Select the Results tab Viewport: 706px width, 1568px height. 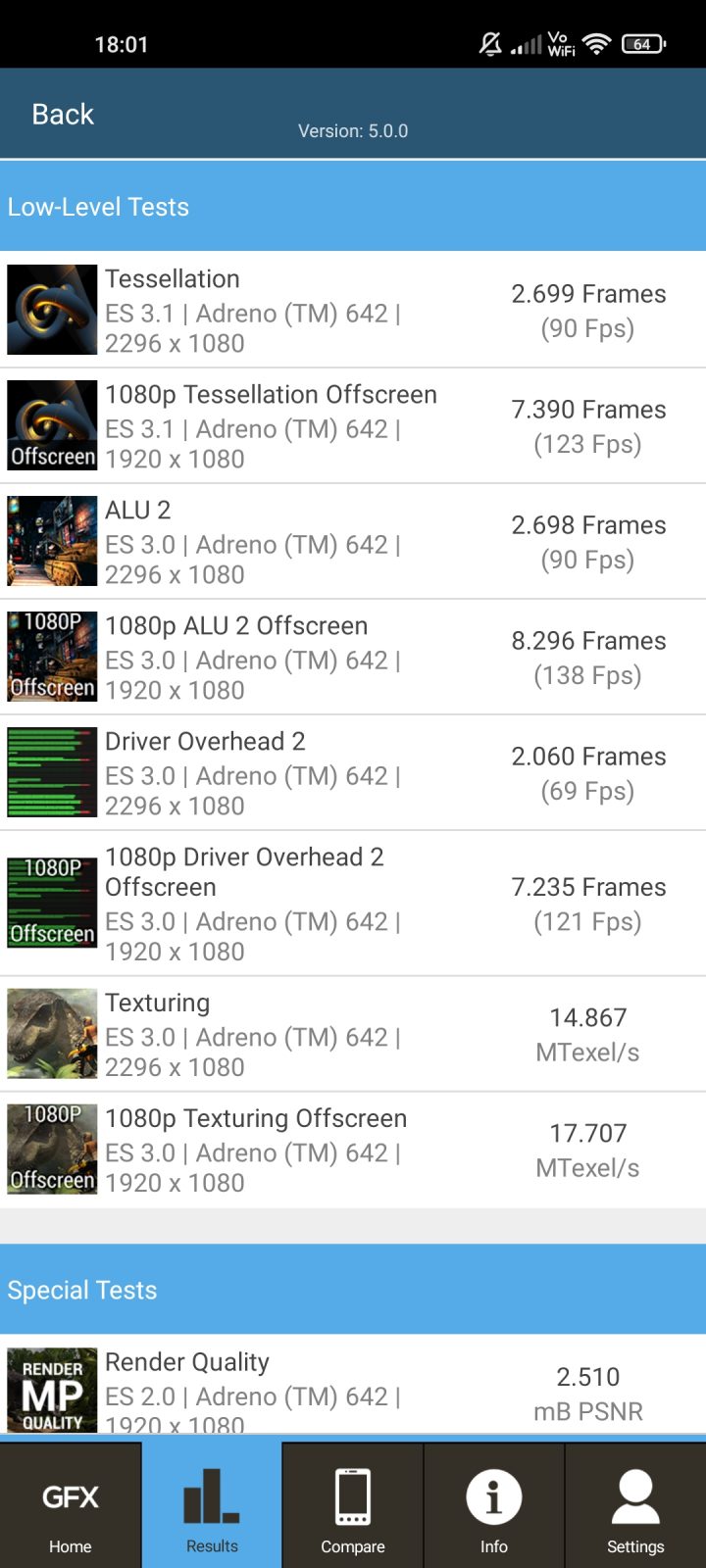pos(212,1504)
